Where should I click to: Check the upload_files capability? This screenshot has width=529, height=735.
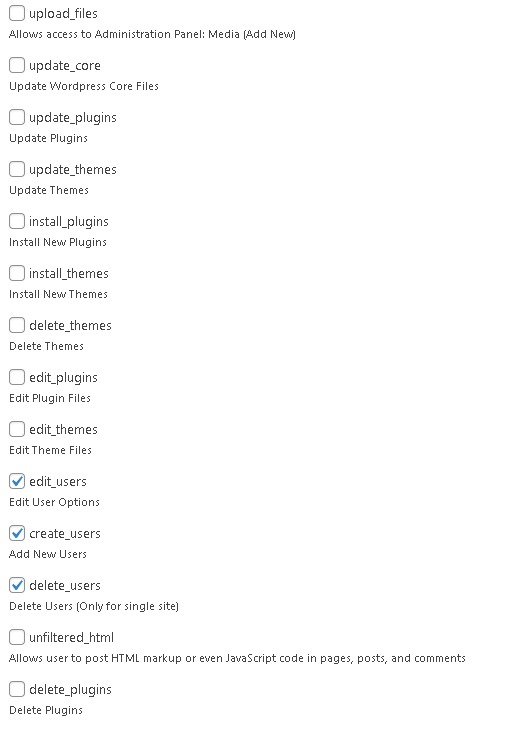click(x=17, y=13)
